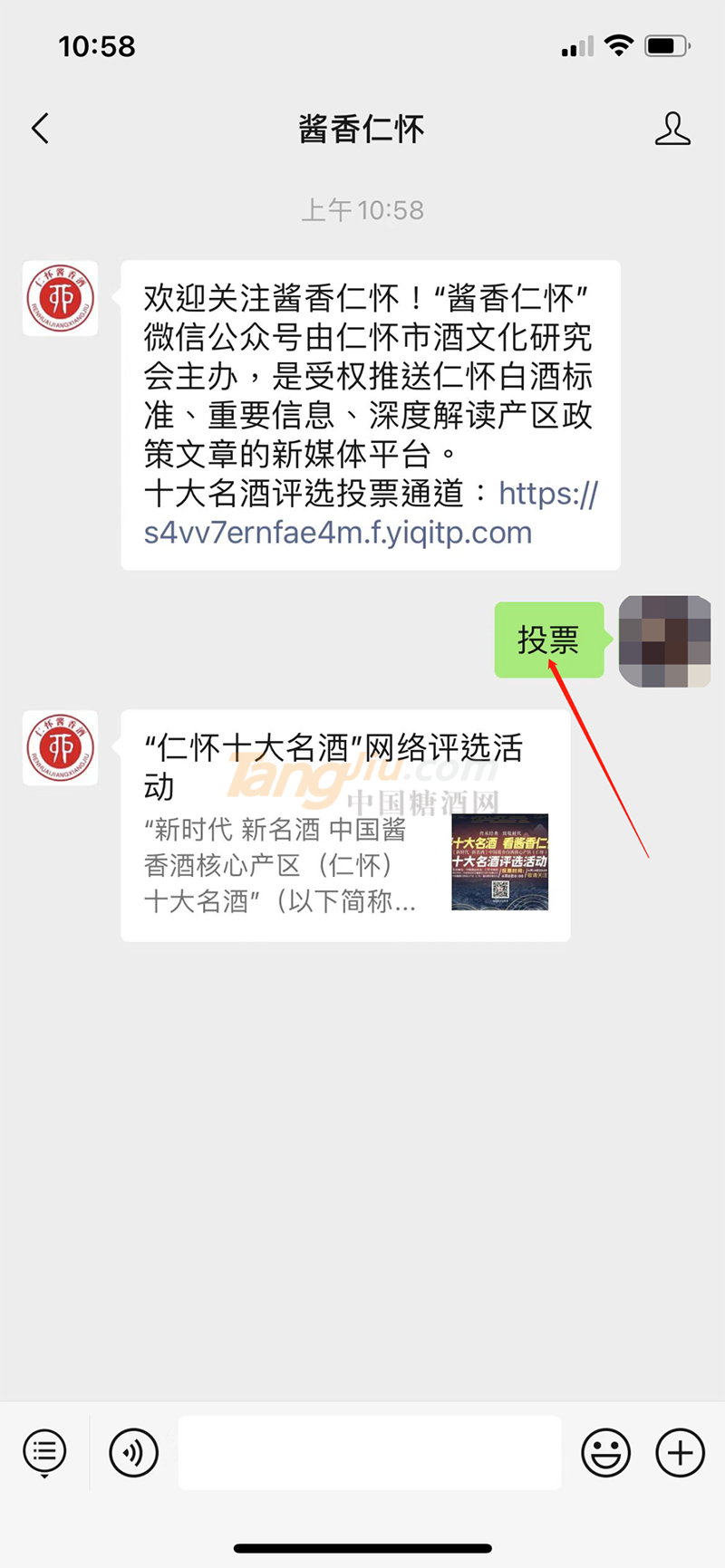The width and height of the screenshot is (725, 1568).
Task: Switch to voice message input
Action: click(134, 1453)
